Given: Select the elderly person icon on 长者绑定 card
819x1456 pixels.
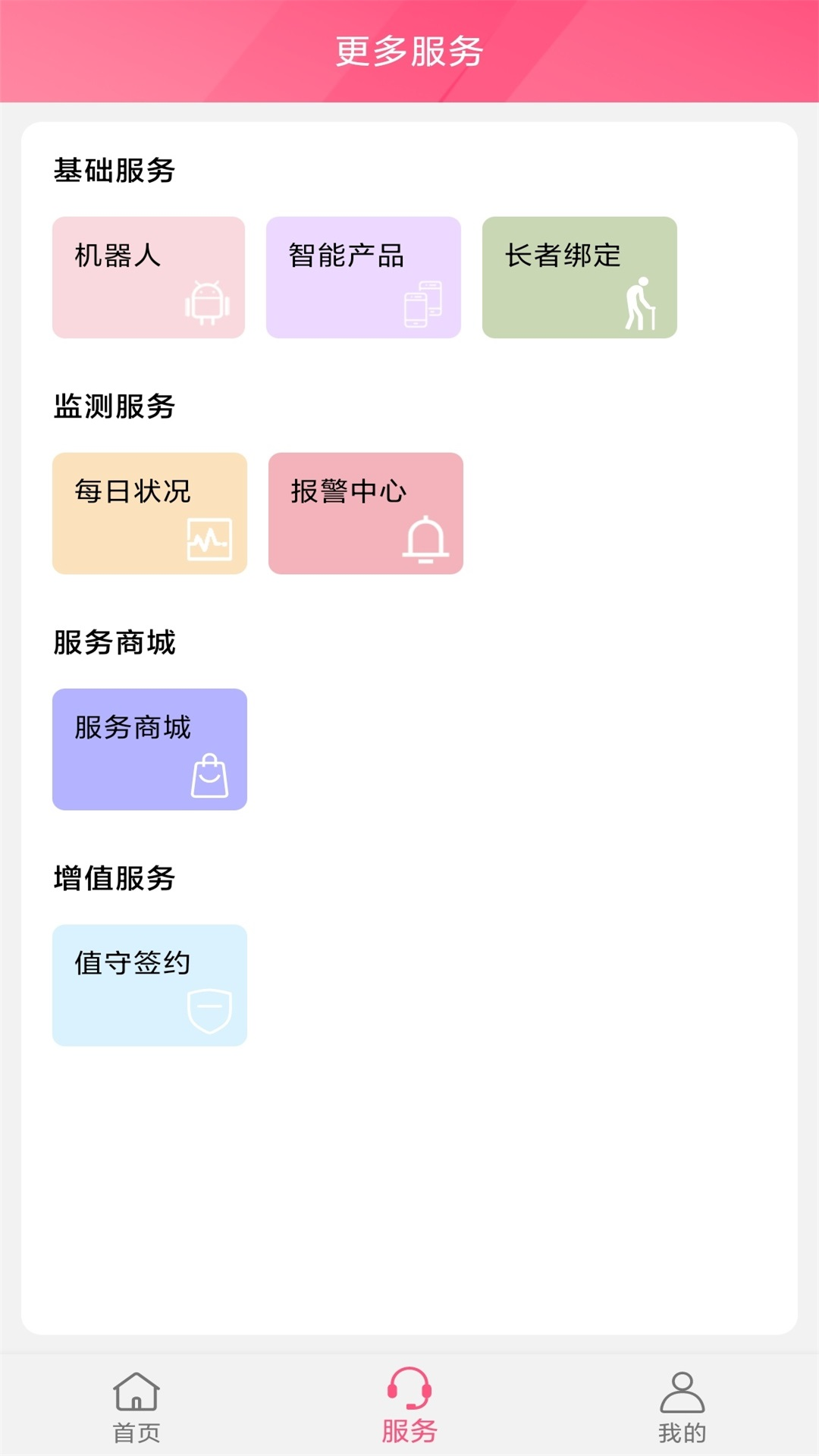Looking at the screenshot, I should click(641, 303).
